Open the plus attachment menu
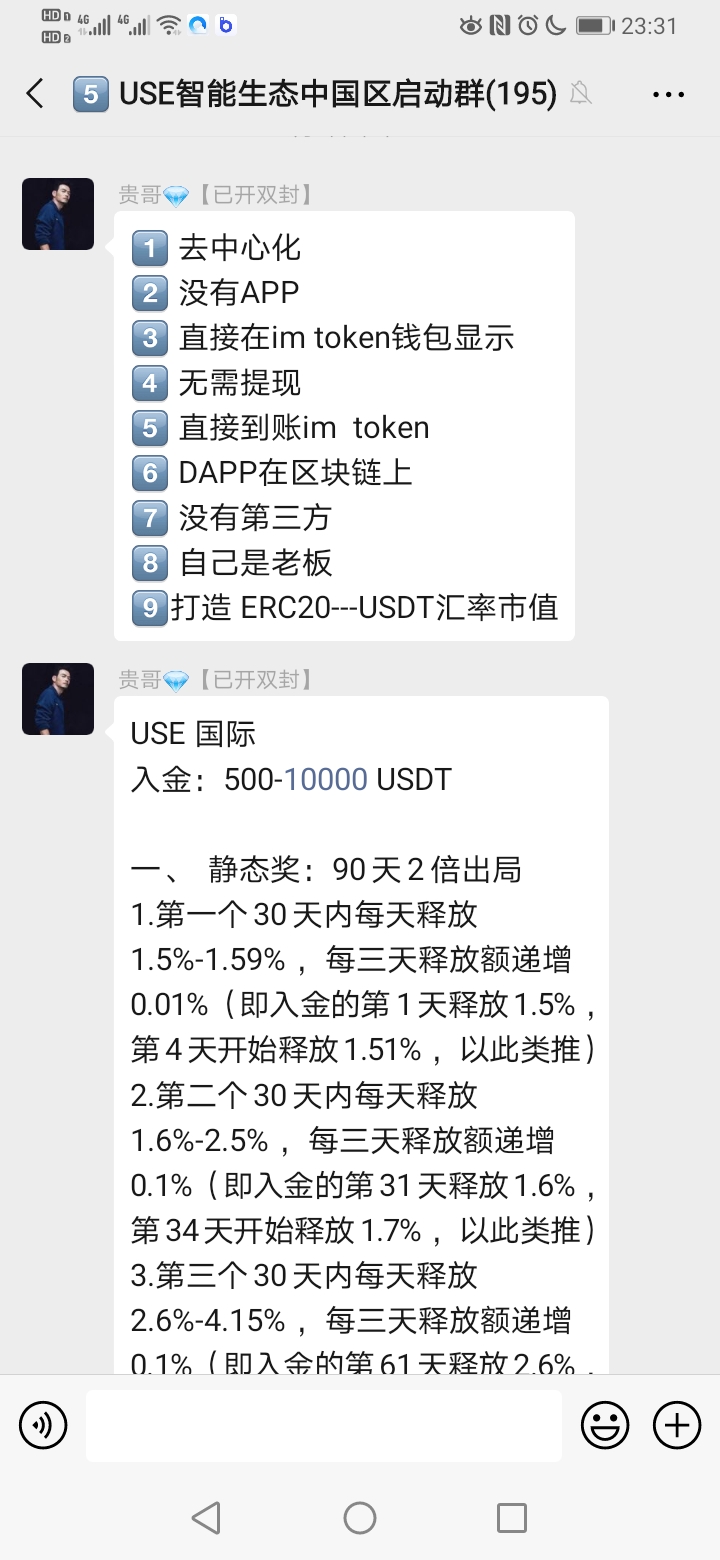This screenshot has width=720, height=1560. pyautogui.click(x=677, y=1425)
